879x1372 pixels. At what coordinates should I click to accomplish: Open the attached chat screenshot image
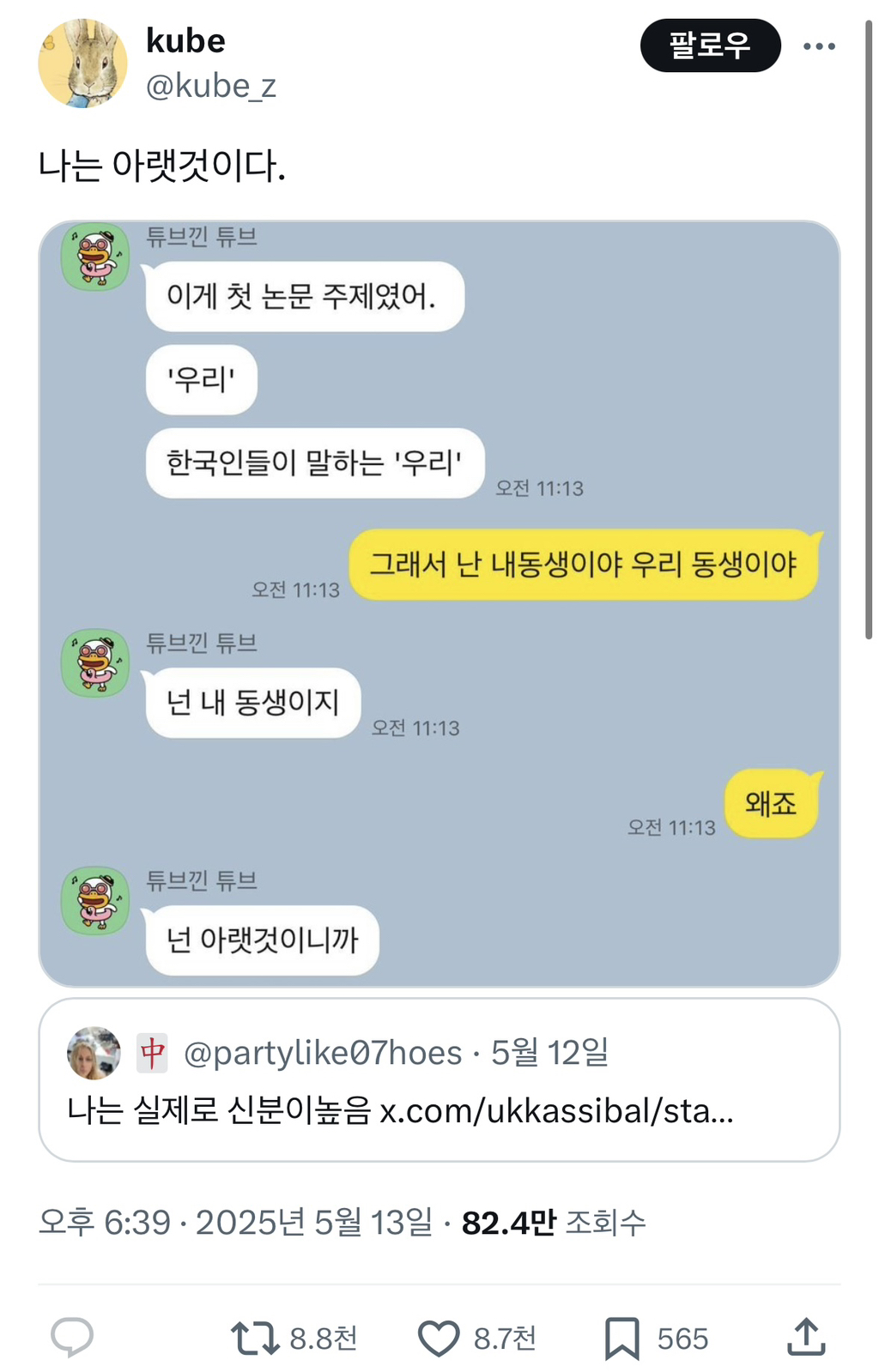pyautogui.click(x=439, y=603)
